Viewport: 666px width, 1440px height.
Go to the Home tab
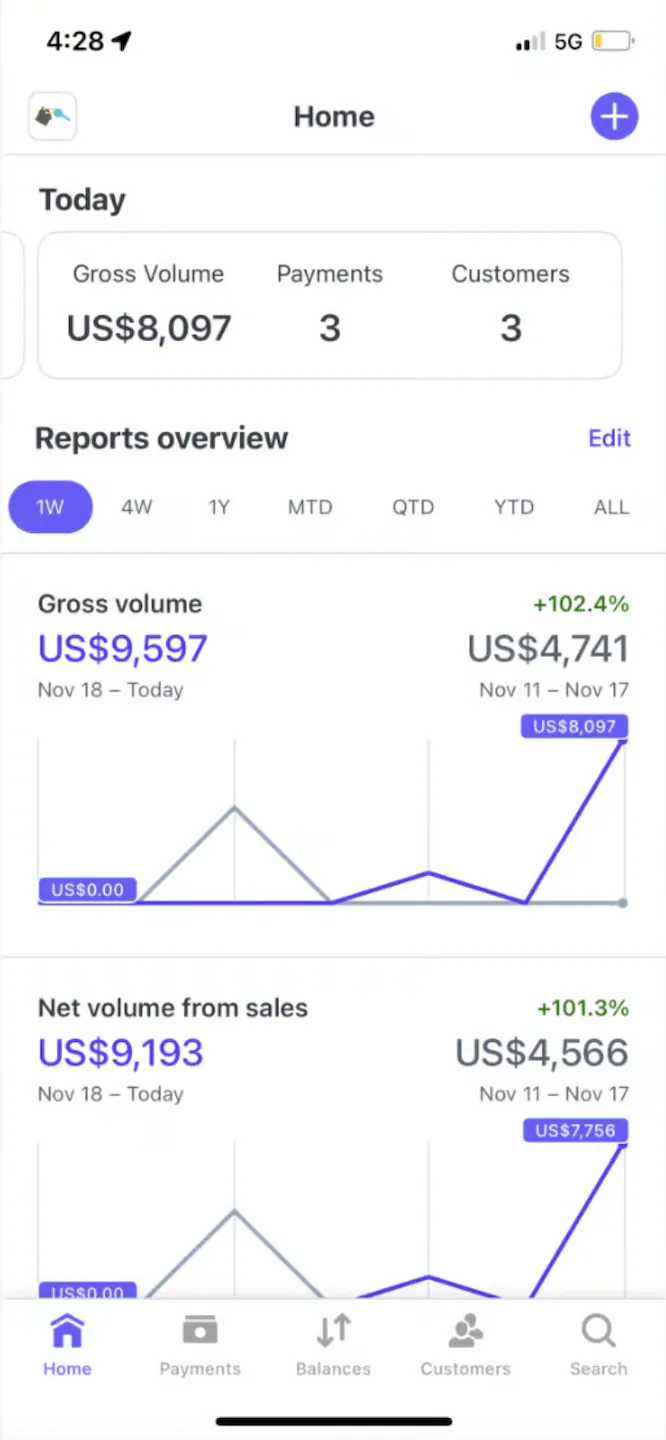[67, 1345]
